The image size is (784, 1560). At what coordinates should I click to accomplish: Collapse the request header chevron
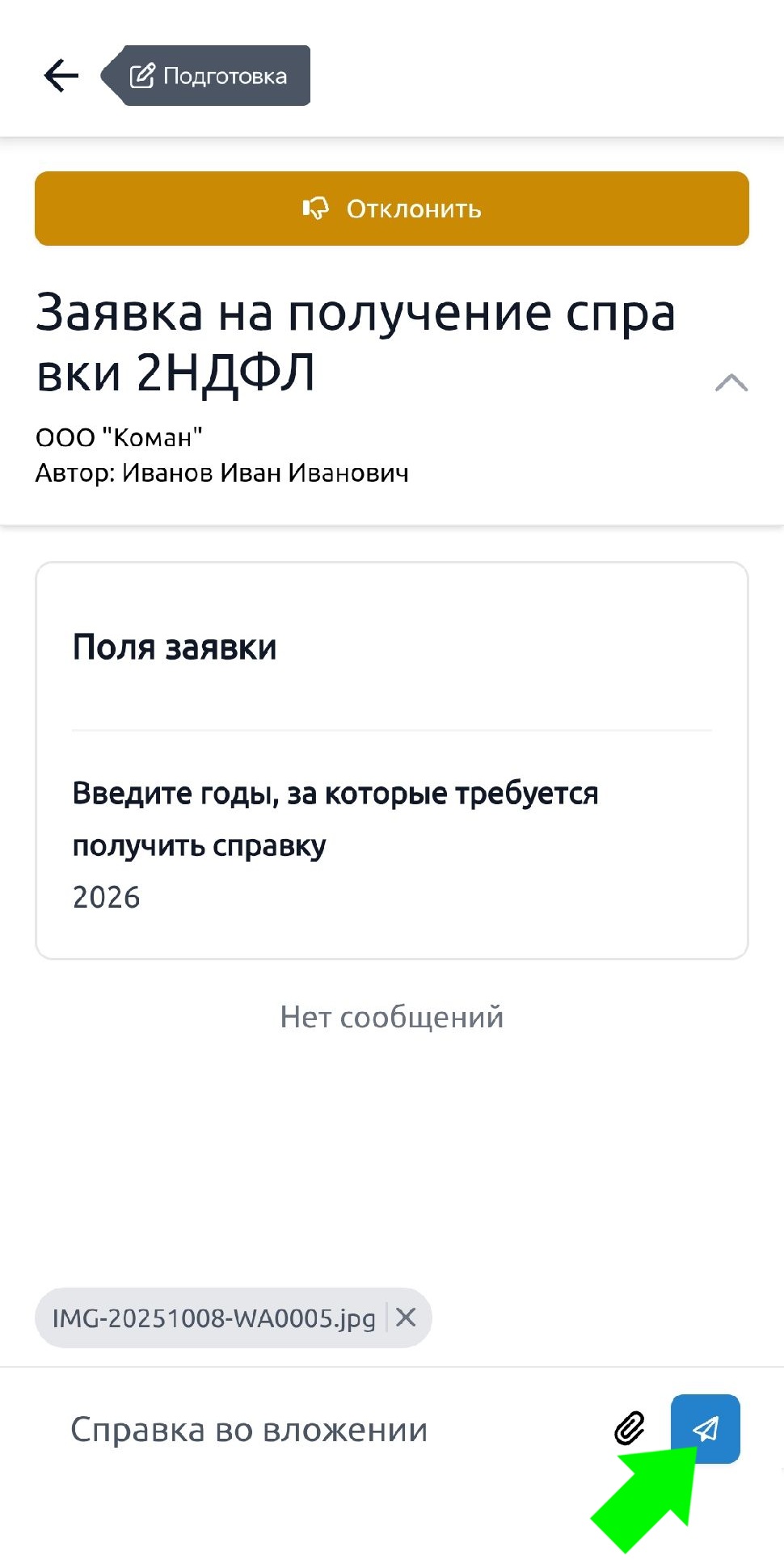[731, 382]
